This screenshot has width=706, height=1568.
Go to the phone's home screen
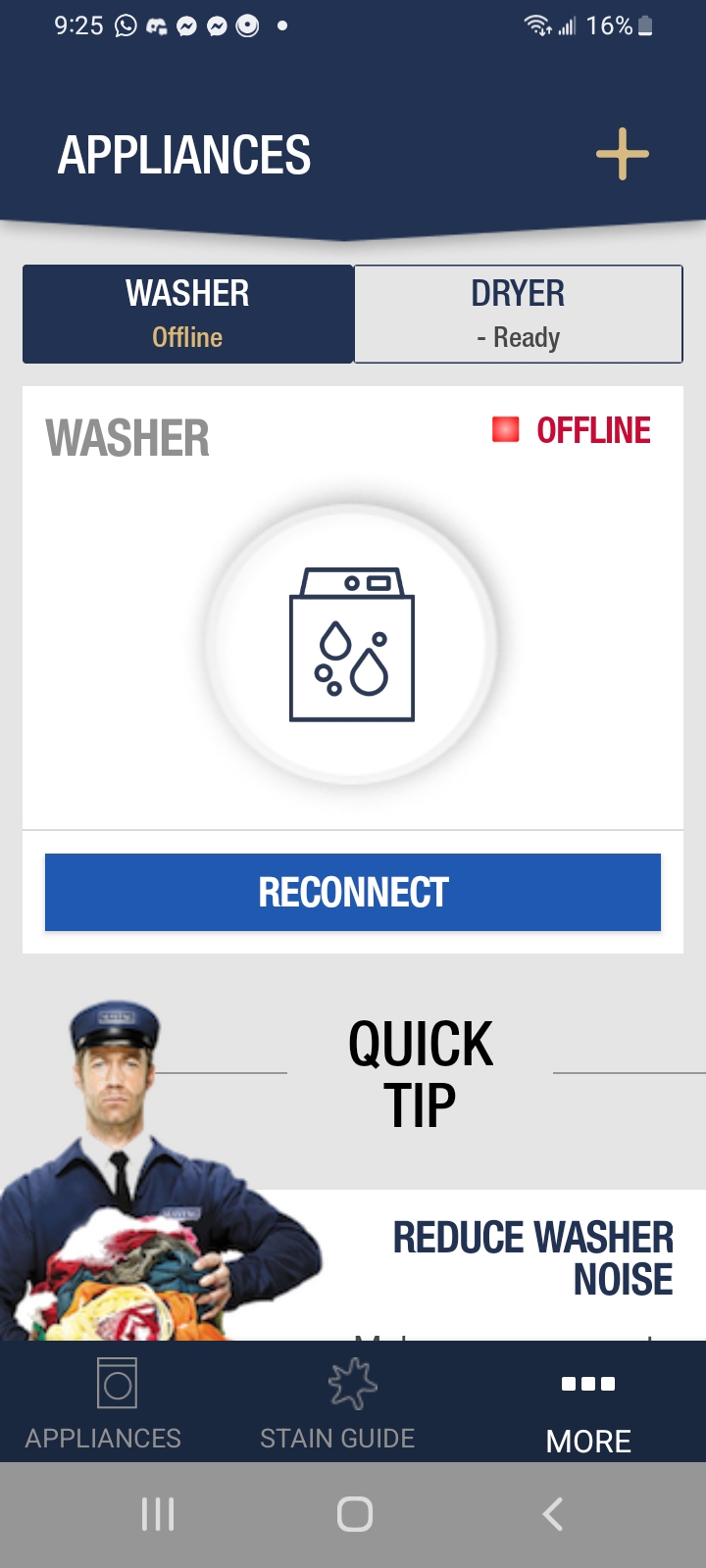(x=354, y=1514)
